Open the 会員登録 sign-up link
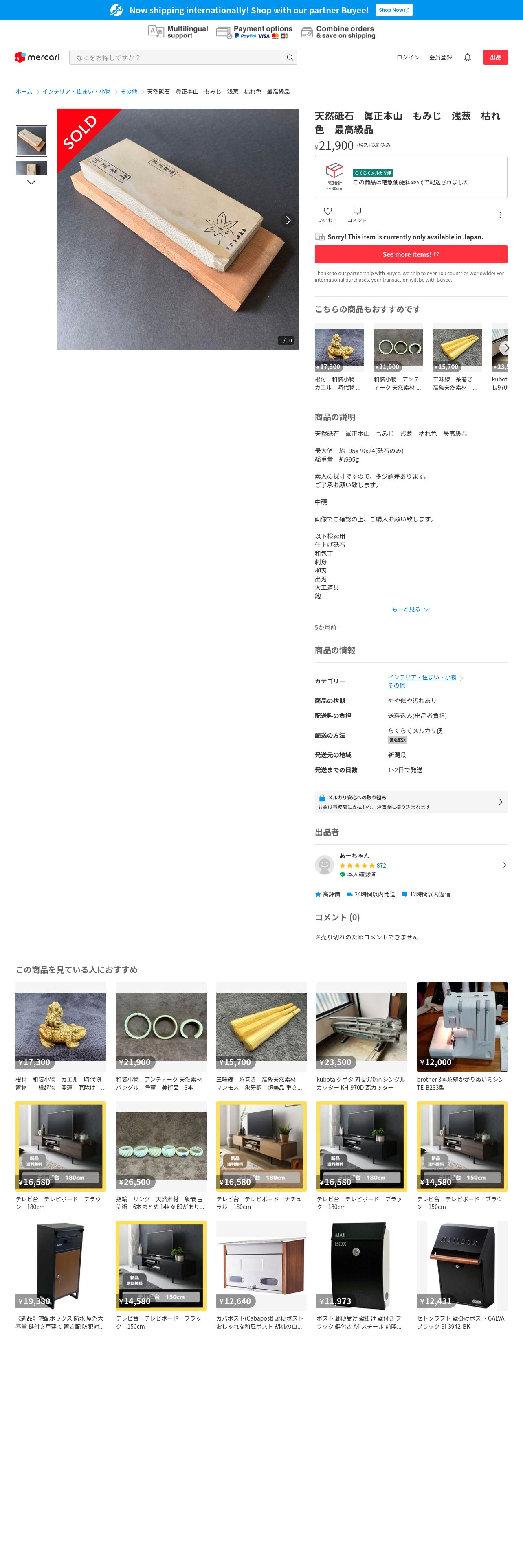 coord(440,57)
